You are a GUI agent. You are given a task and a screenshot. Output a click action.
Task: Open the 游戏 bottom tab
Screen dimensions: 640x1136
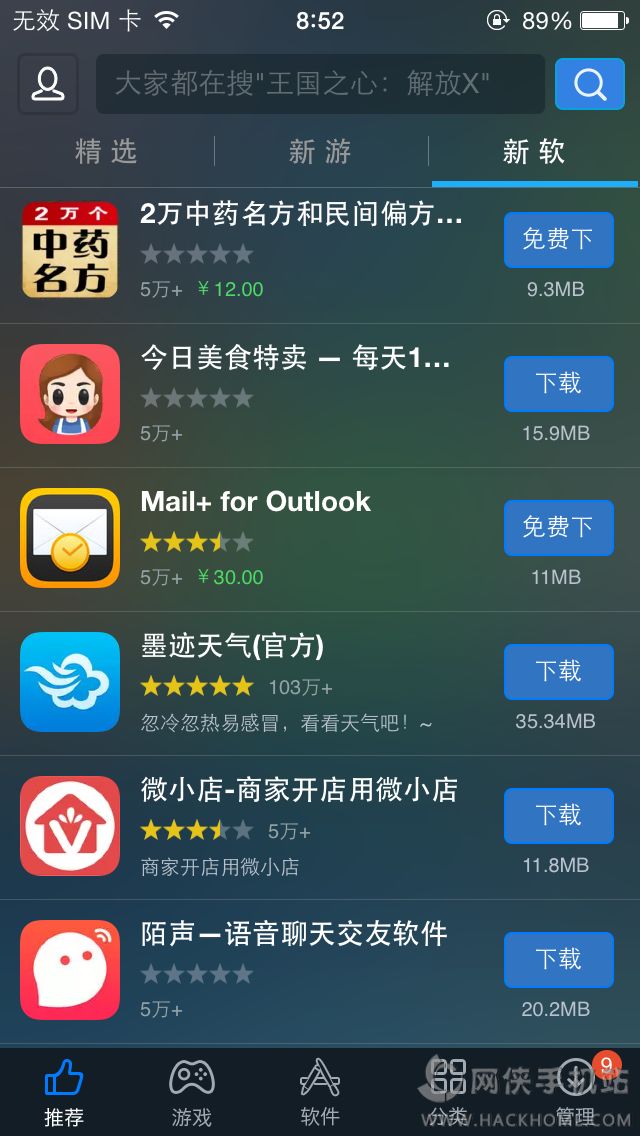coord(191,1092)
